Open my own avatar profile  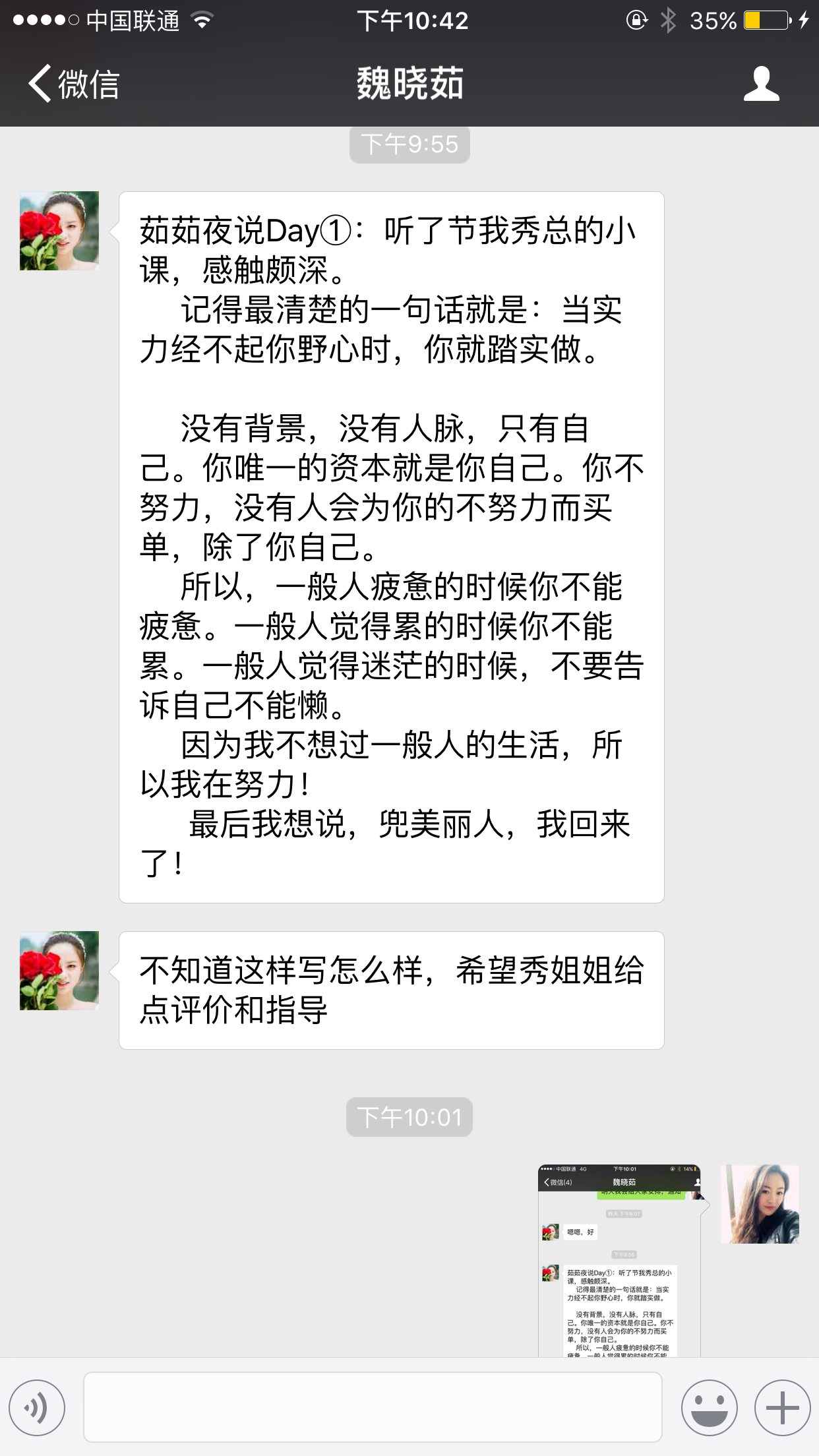tap(760, 1204)
